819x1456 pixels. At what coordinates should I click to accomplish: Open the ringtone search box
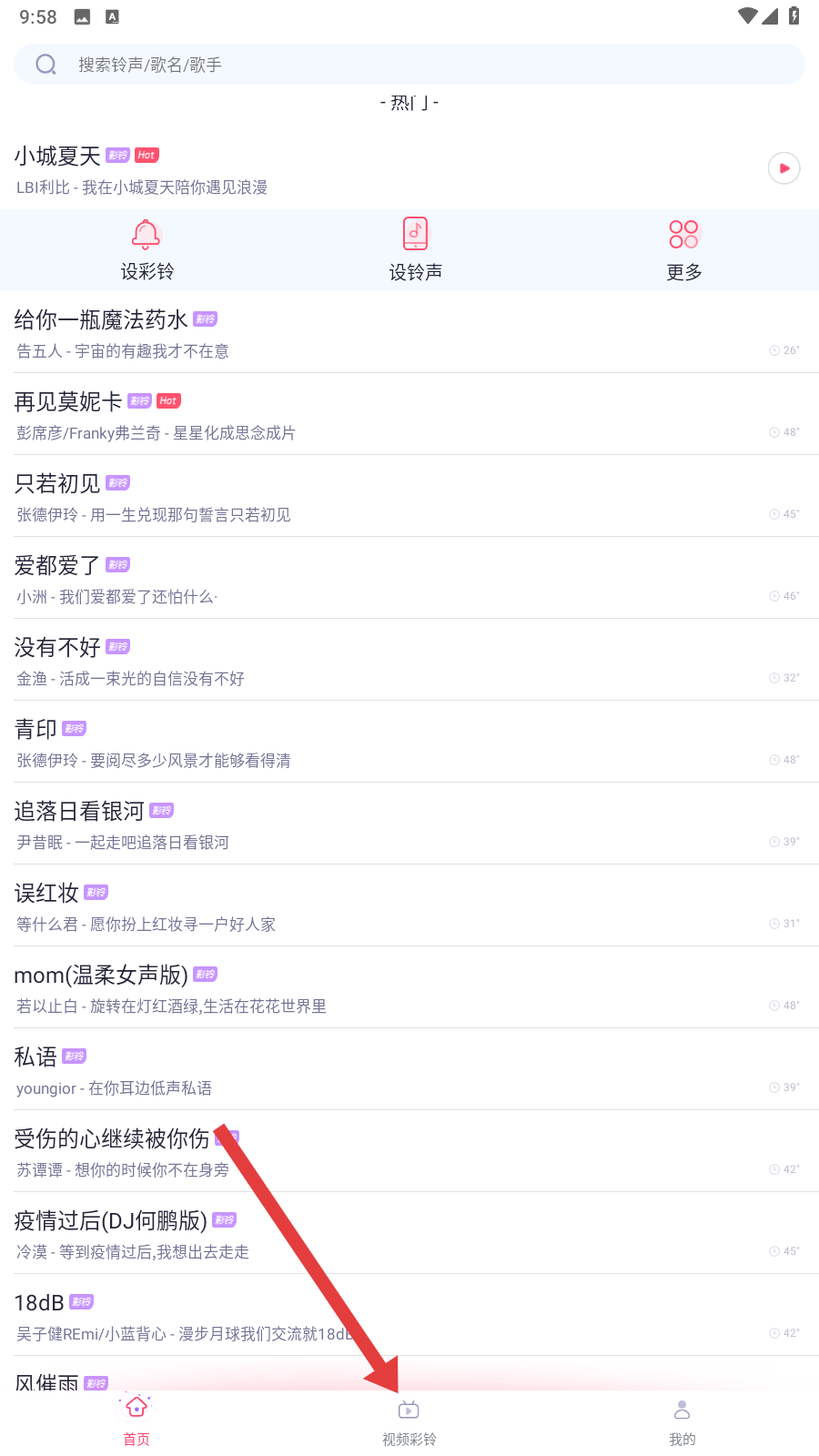[409, 65]
